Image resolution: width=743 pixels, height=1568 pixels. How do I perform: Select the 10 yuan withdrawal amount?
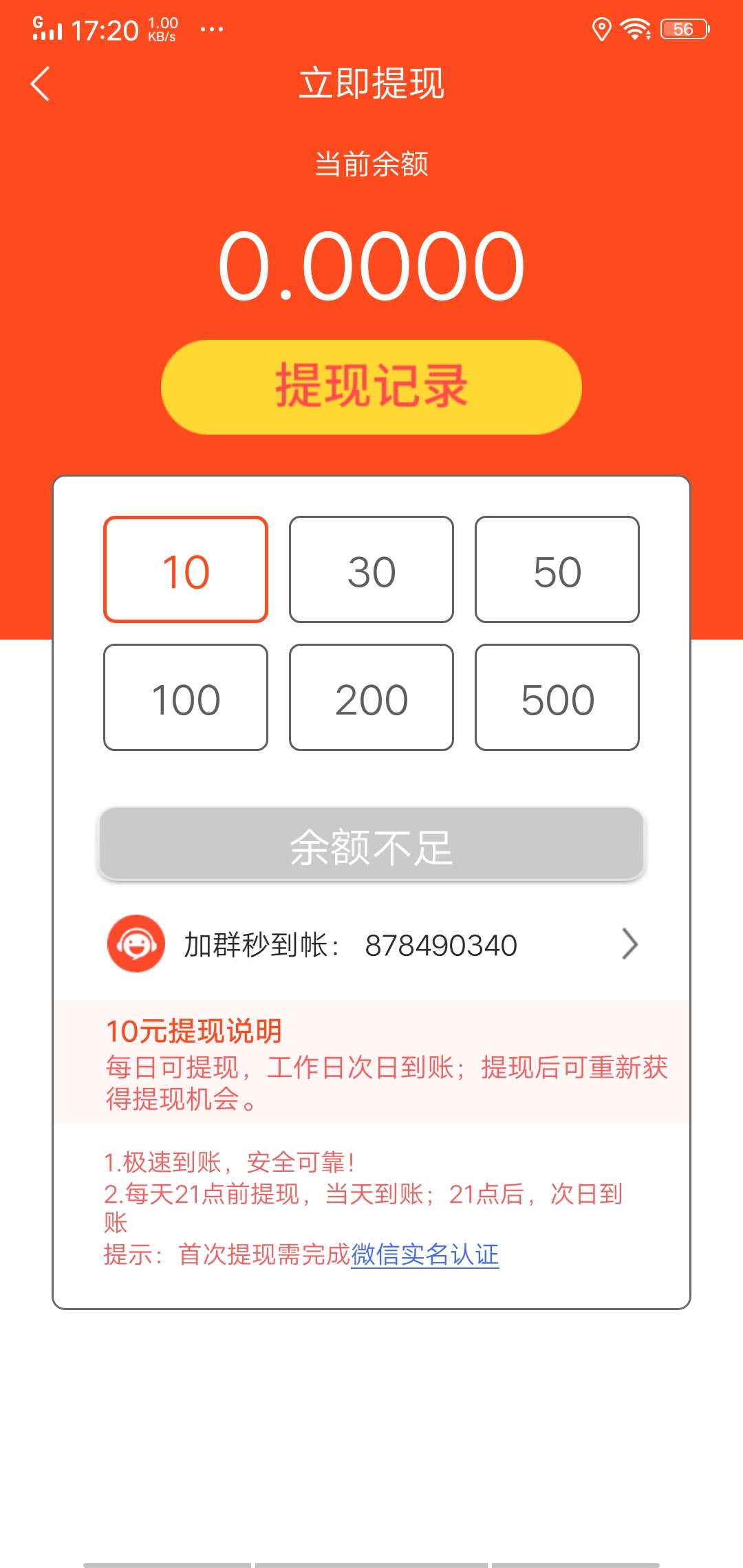[x=185, y=570]
